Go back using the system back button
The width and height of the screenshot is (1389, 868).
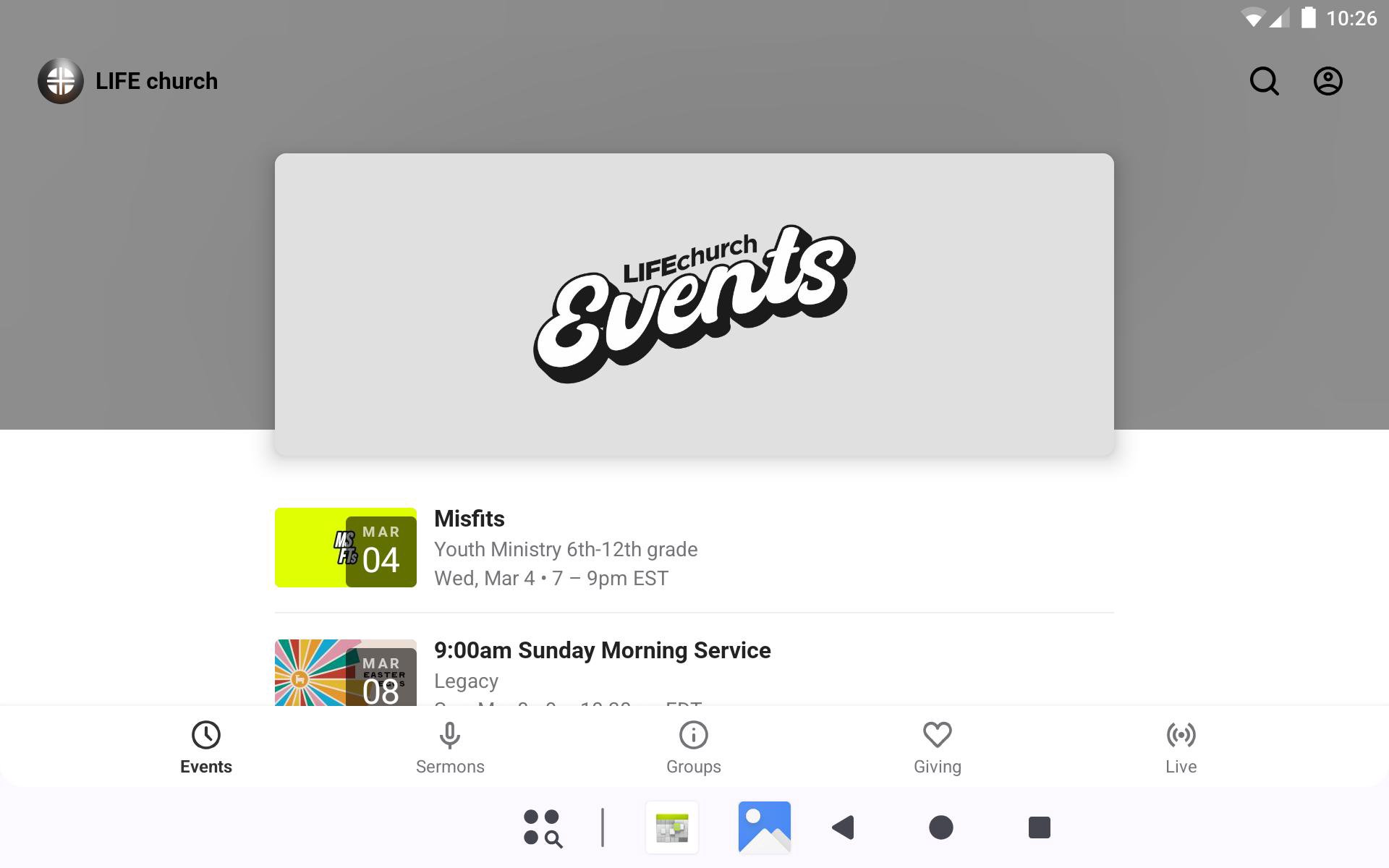tap(844, 827)
